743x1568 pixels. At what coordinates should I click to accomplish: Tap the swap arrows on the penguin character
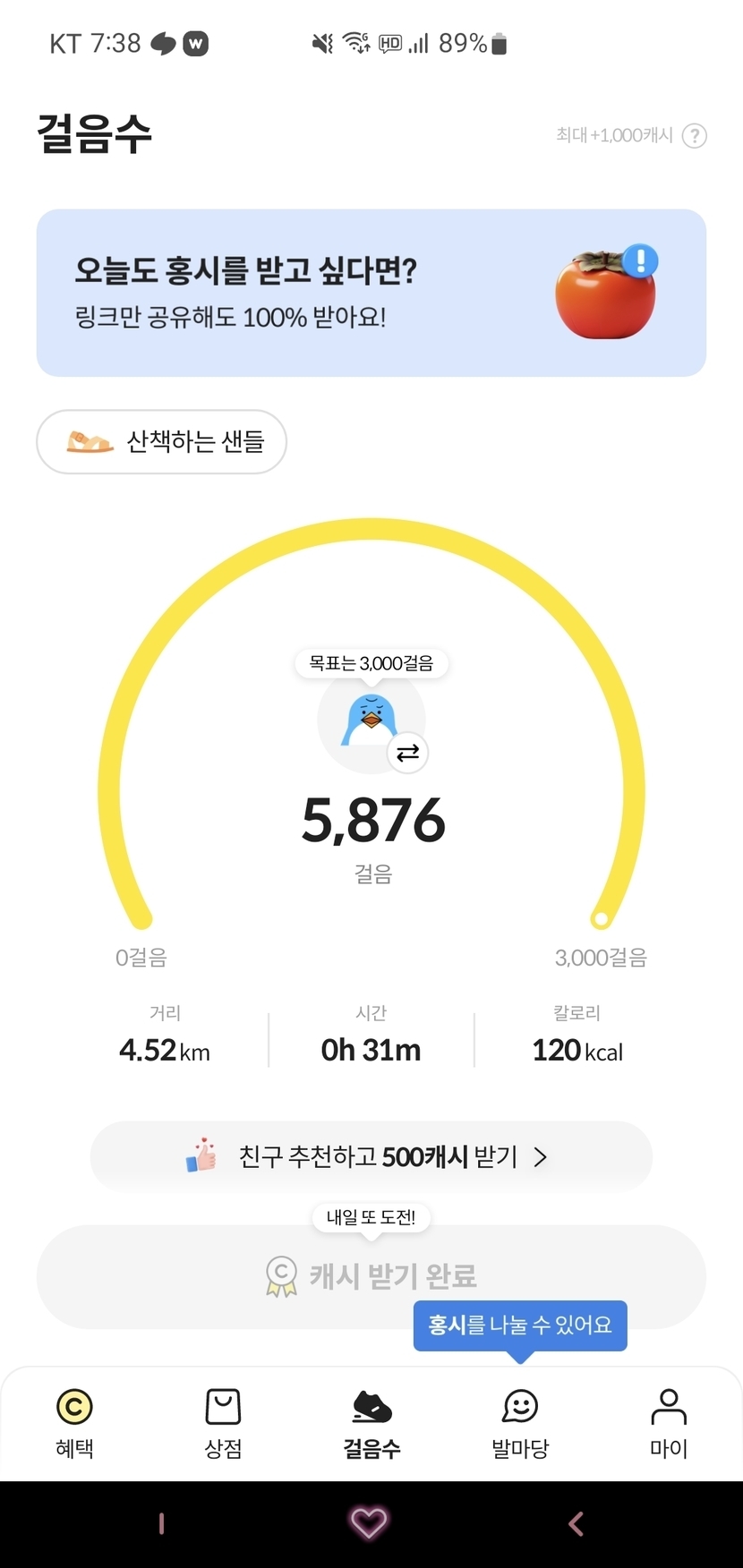coord(407,753)
